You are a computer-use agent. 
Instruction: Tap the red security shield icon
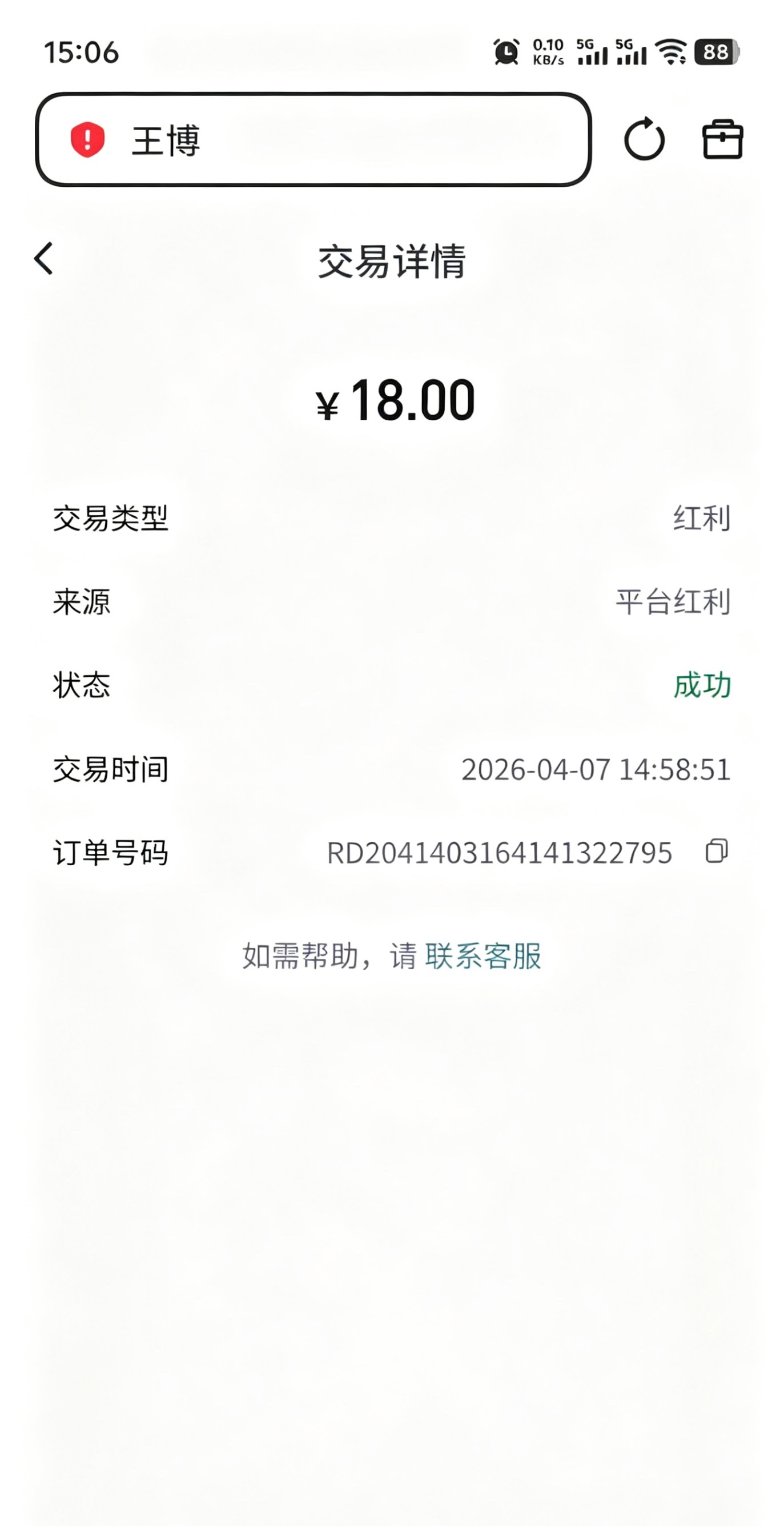pos(87,140)
